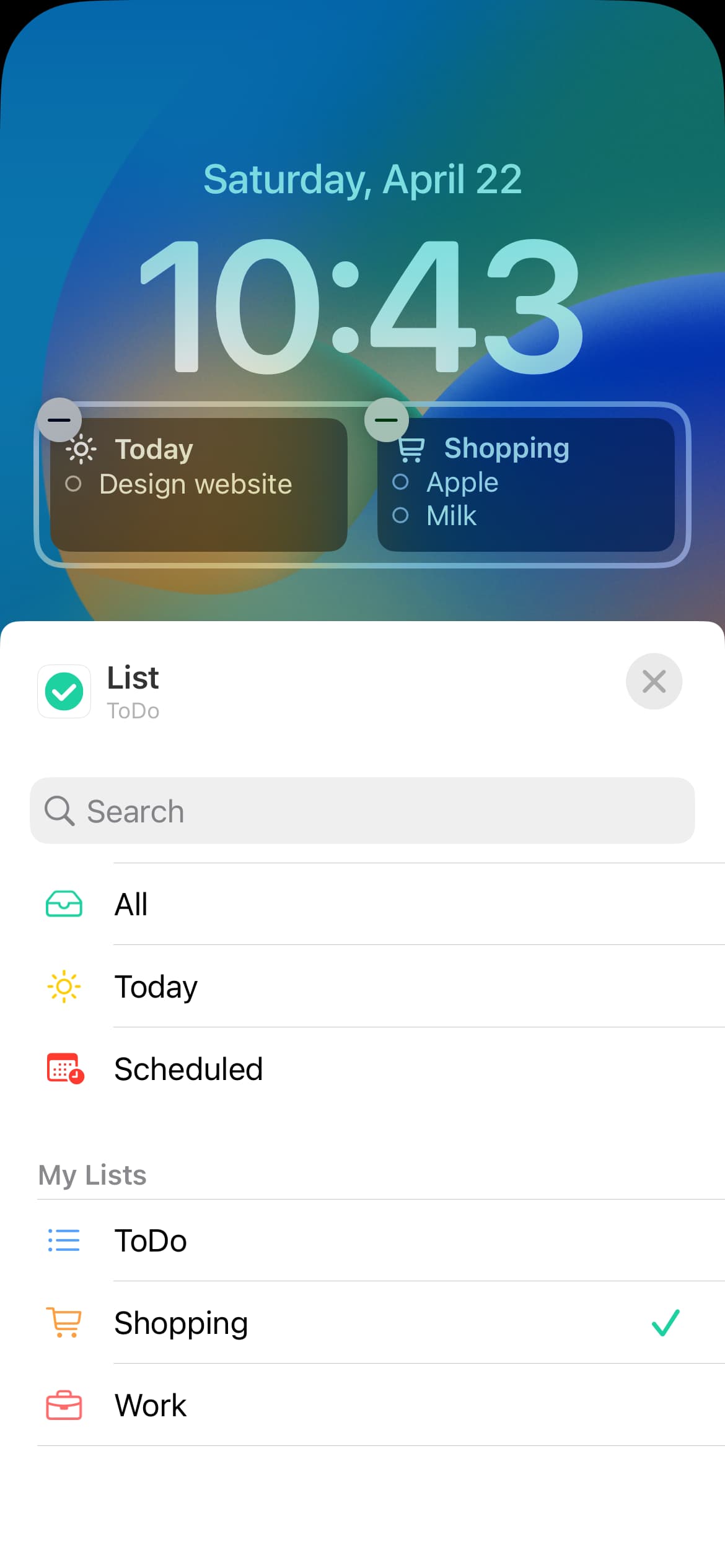The height and width of the screenshot is (1568, 725).
Task: Click the checkmark beside Shopping
Action: pyautogui.click(x=664, y=1322)
